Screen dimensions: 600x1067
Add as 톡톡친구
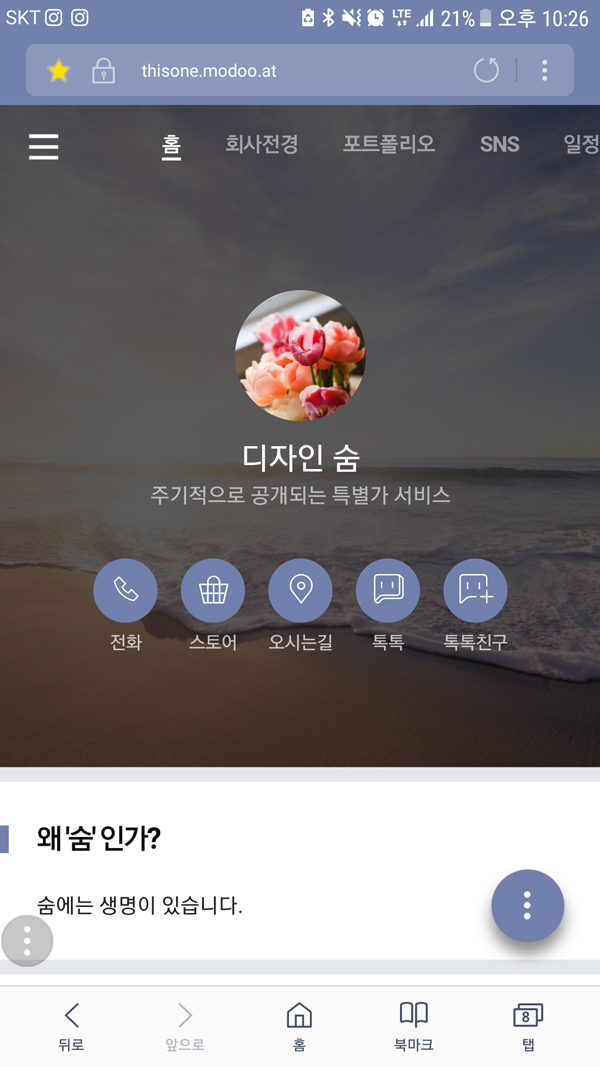(x=475, y=591)
